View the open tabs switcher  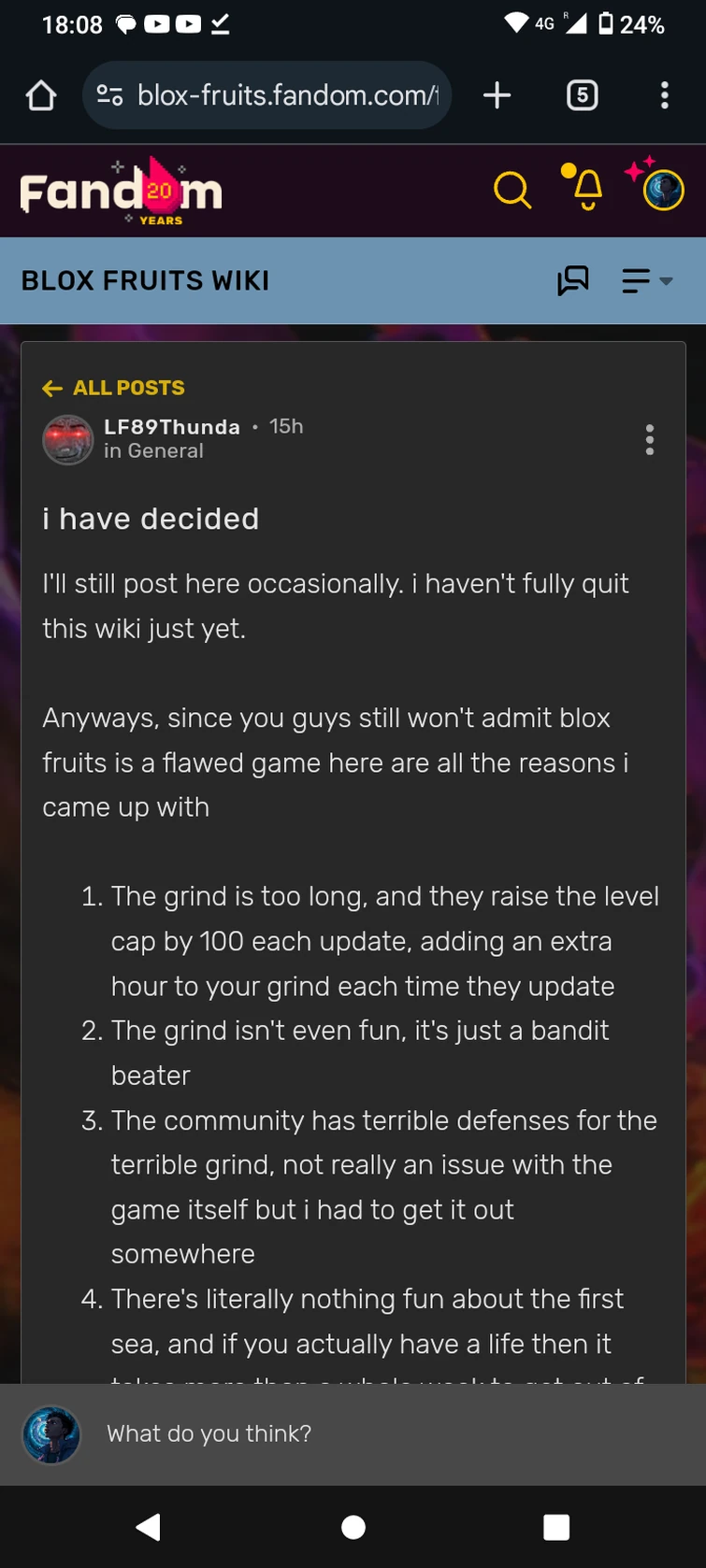click(x=582, y=95)
